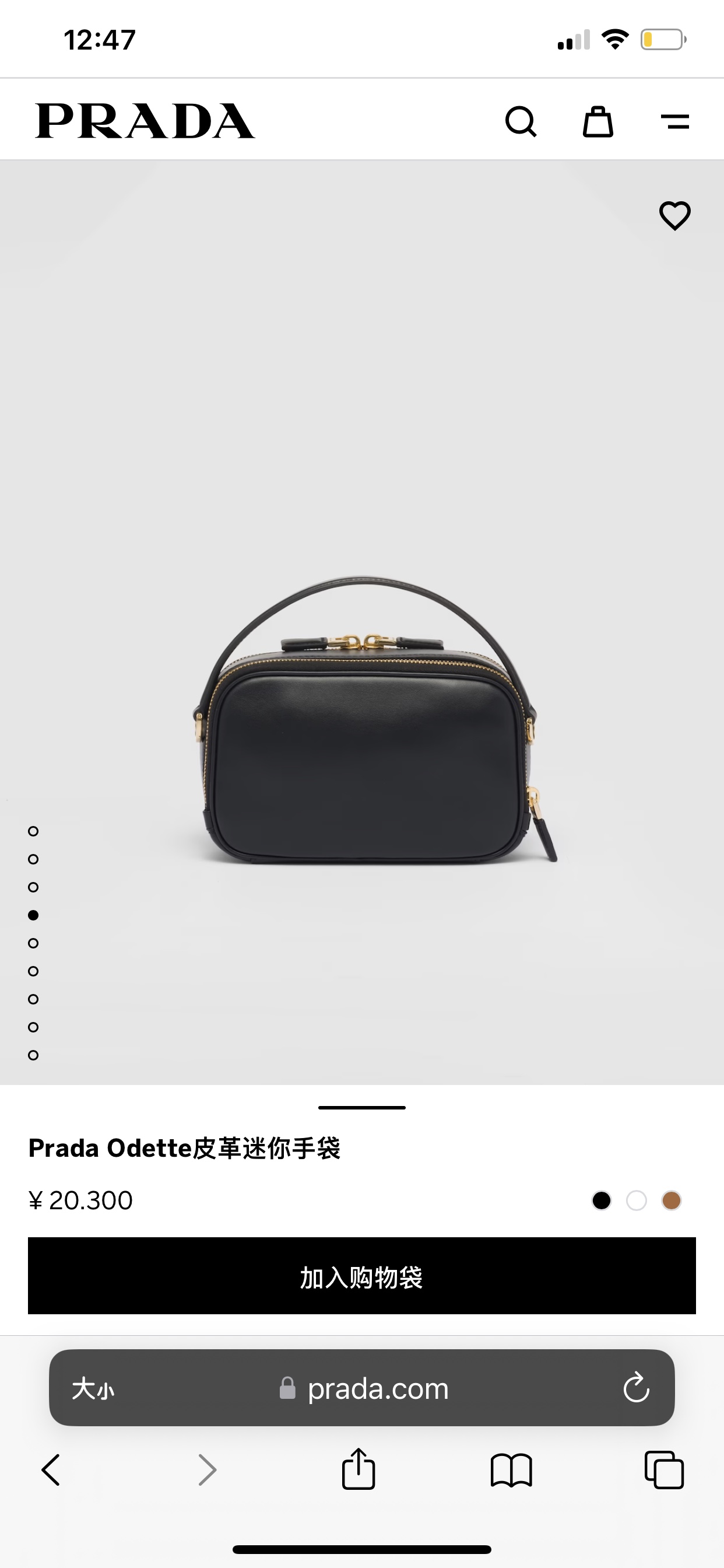Open Safari bookmarks
Screen dimensions: 724x1568
[x=511, y=1470]
